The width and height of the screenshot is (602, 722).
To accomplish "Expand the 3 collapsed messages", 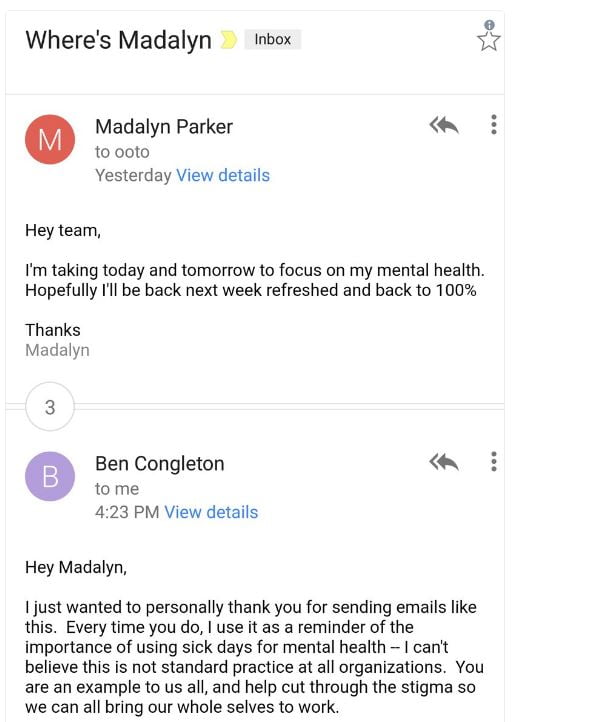I will pos(50,407).
